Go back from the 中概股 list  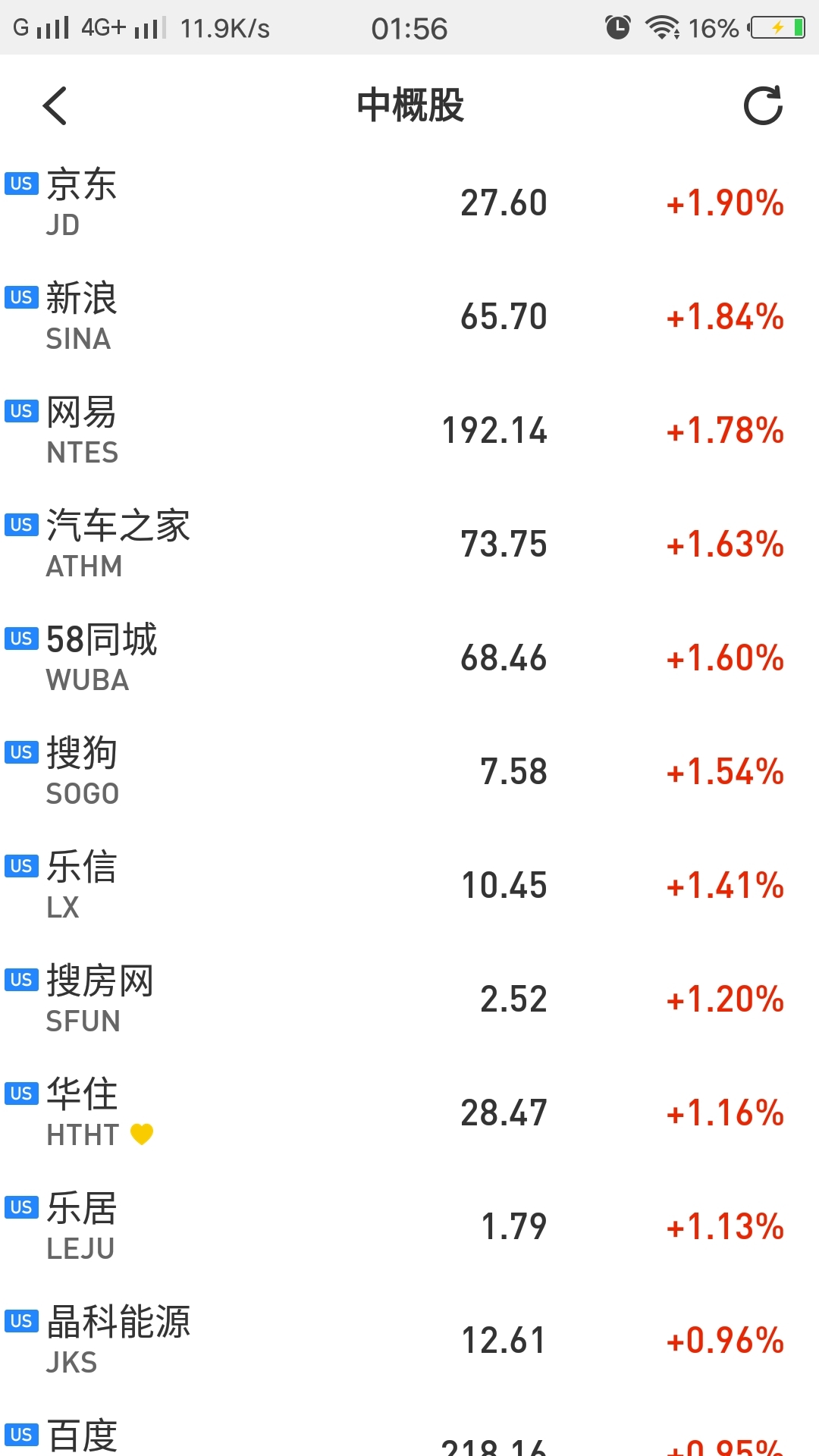coord(55,105)
